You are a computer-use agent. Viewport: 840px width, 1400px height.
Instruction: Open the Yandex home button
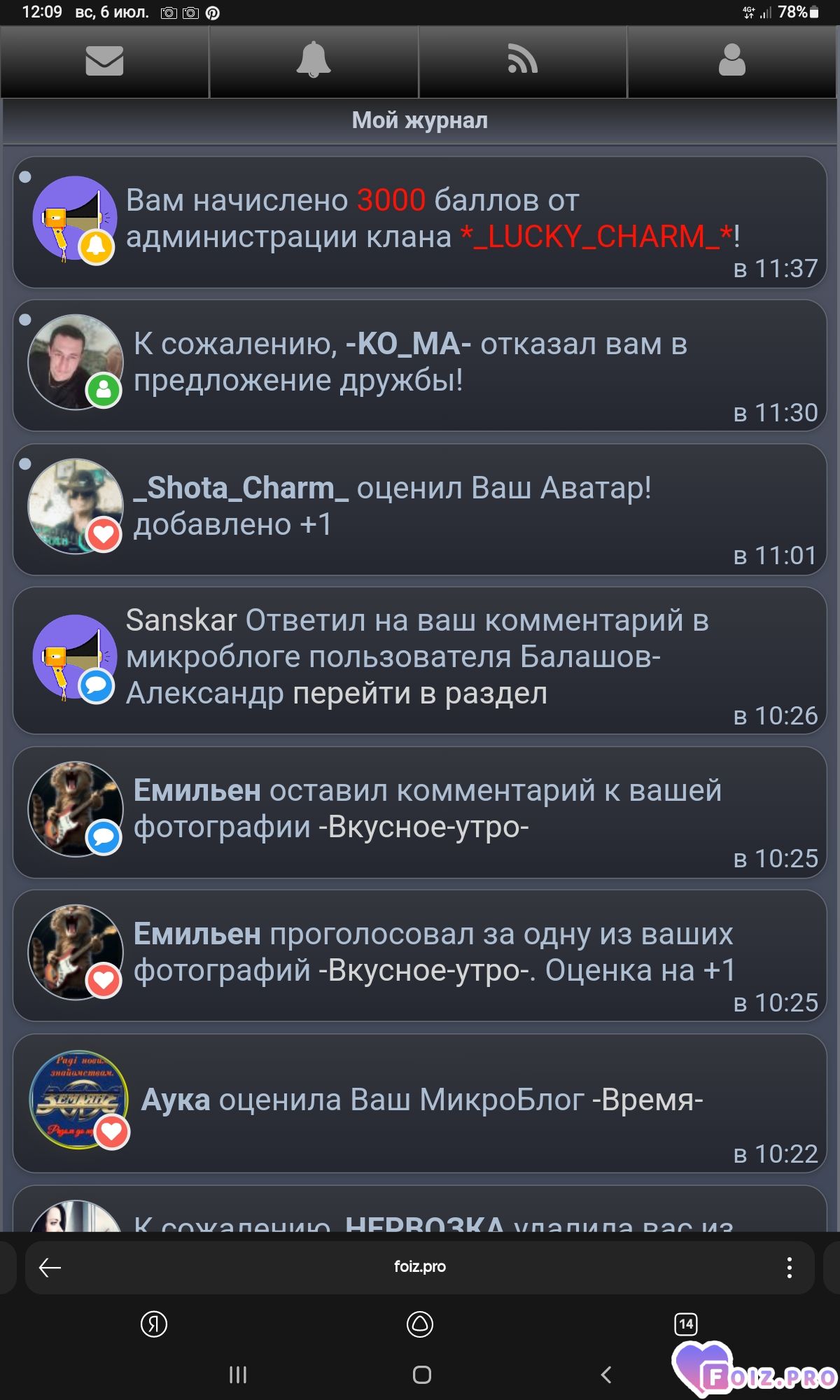pyautogui.click(x=154, y=1324)
